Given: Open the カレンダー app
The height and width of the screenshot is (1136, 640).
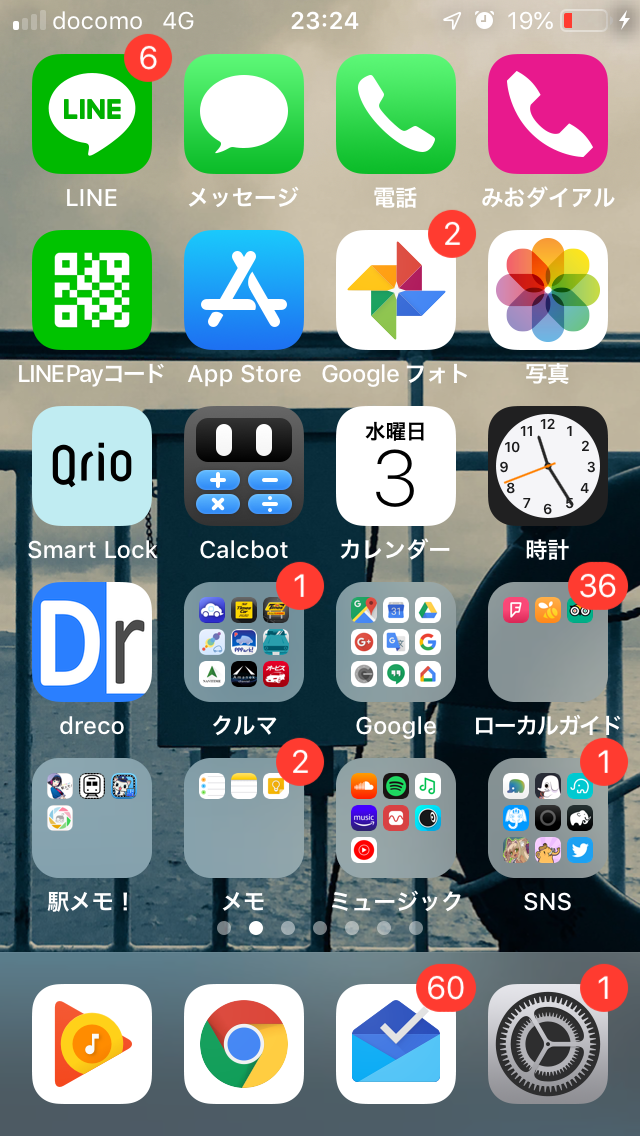Looking at the screenshot, I should pos(396,466).
